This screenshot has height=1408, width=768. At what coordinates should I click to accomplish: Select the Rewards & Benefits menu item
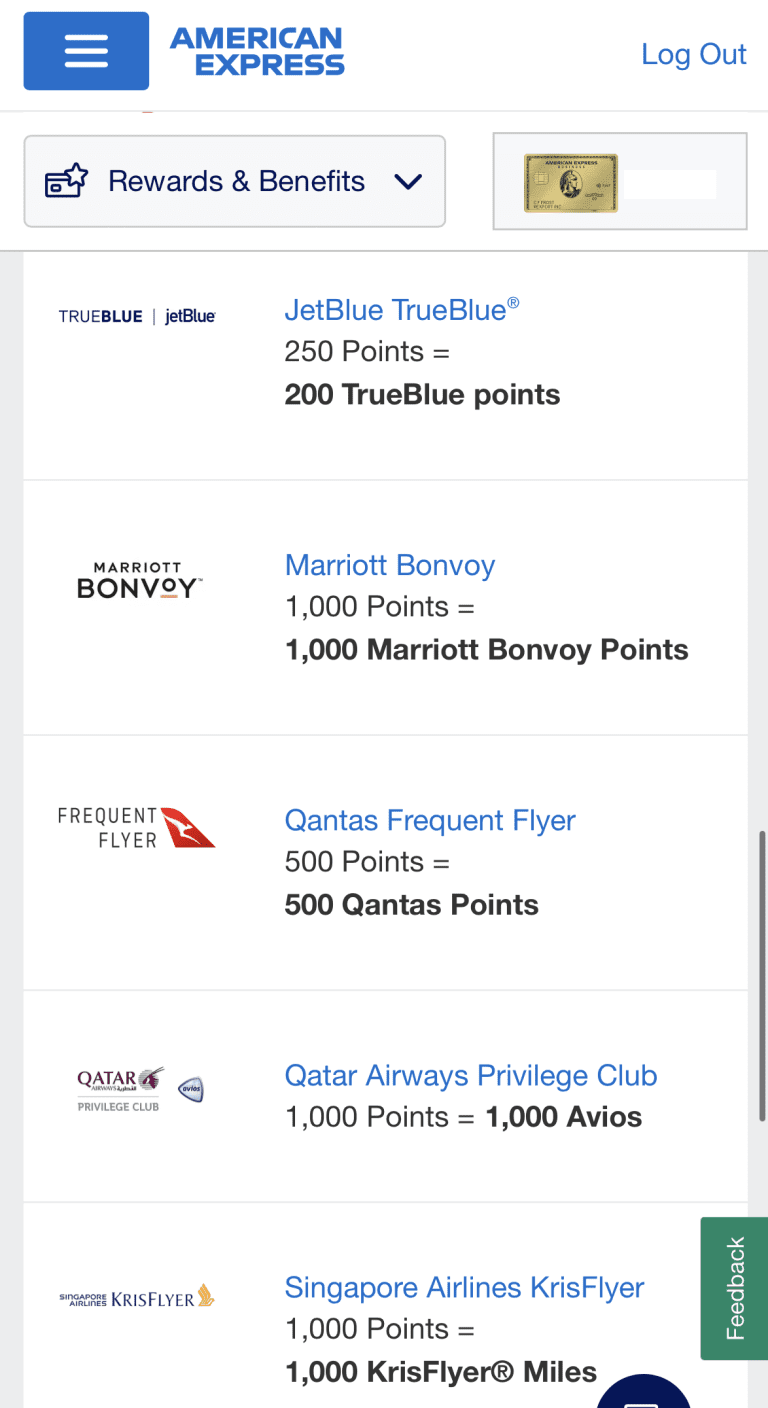tap(234, 181)
